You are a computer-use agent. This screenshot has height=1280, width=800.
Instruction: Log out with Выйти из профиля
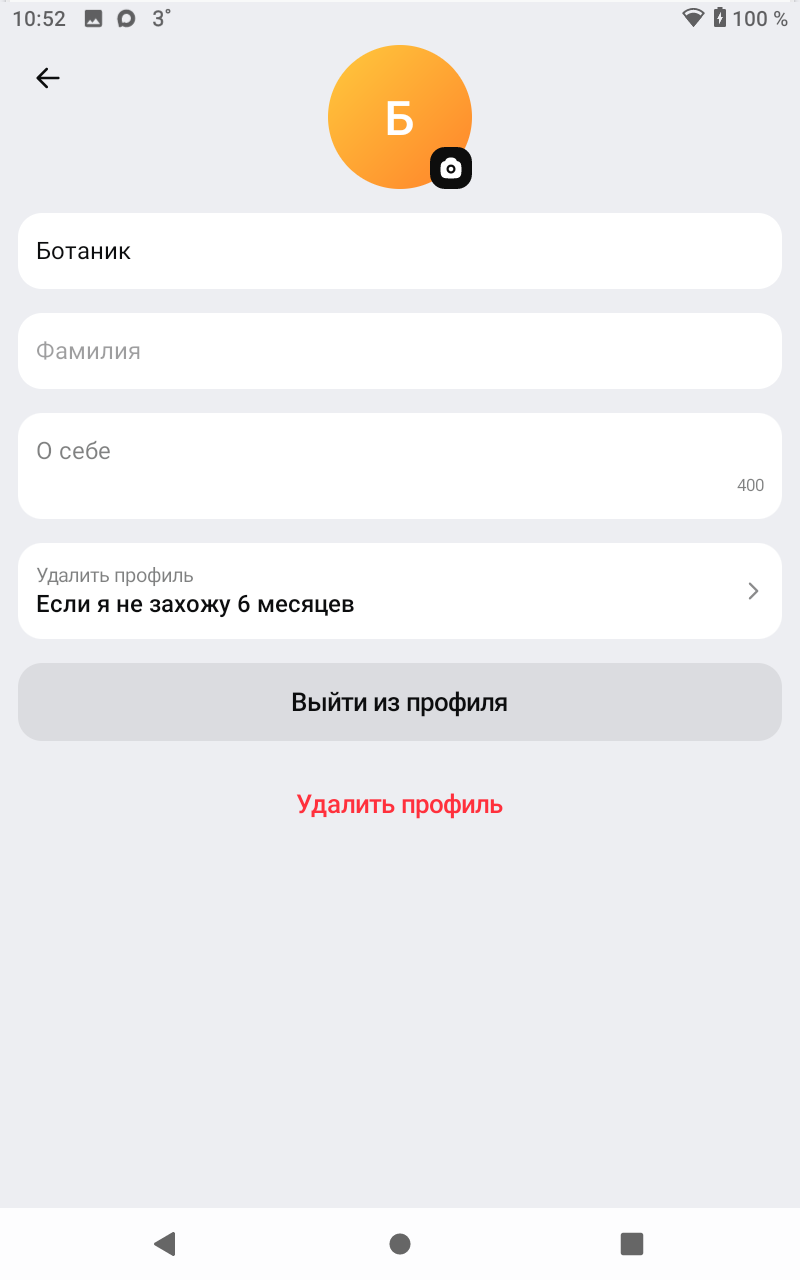pyautogui.click(x=399, y=702)
